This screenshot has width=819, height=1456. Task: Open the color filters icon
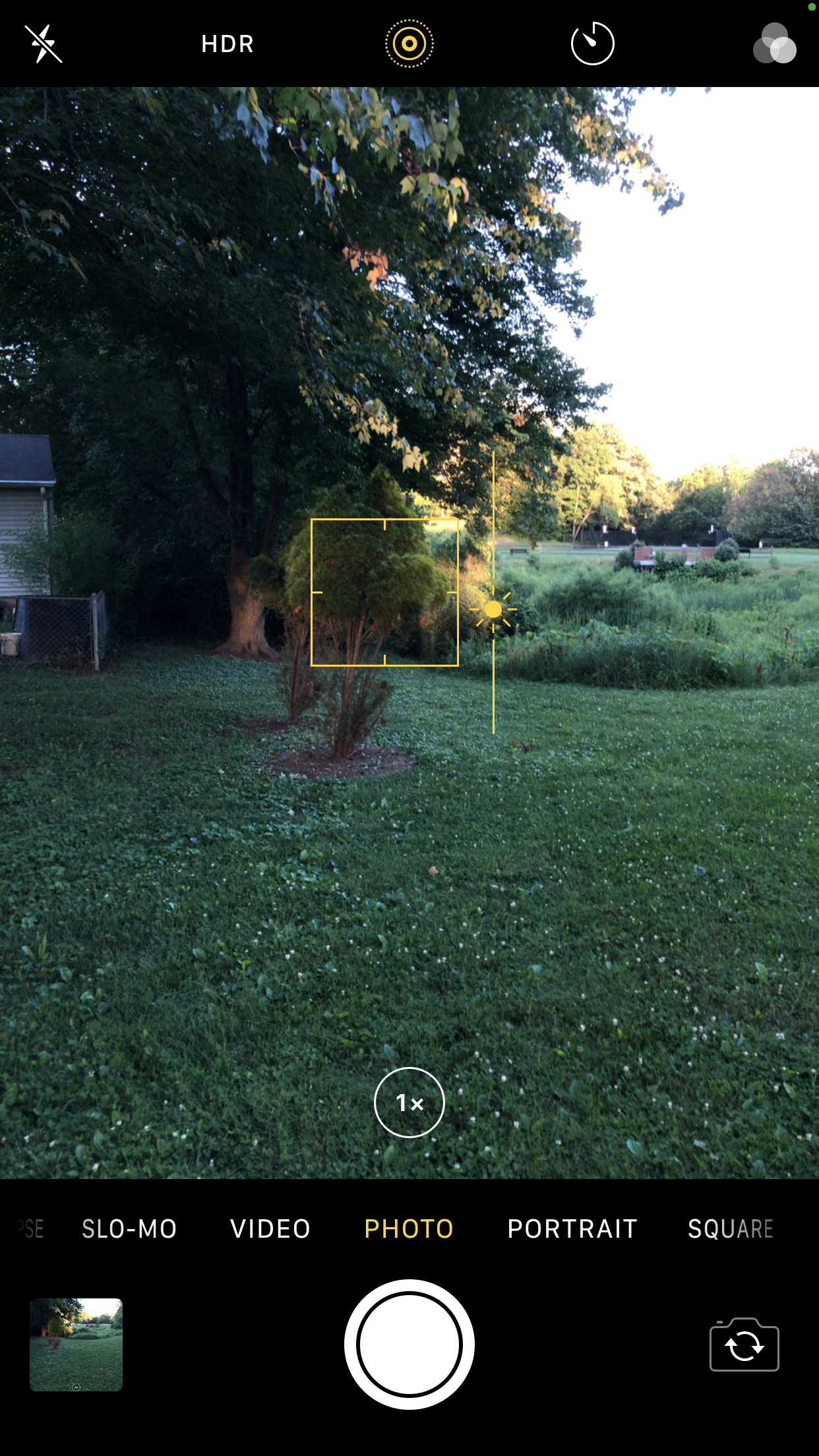tap(775, 44)
